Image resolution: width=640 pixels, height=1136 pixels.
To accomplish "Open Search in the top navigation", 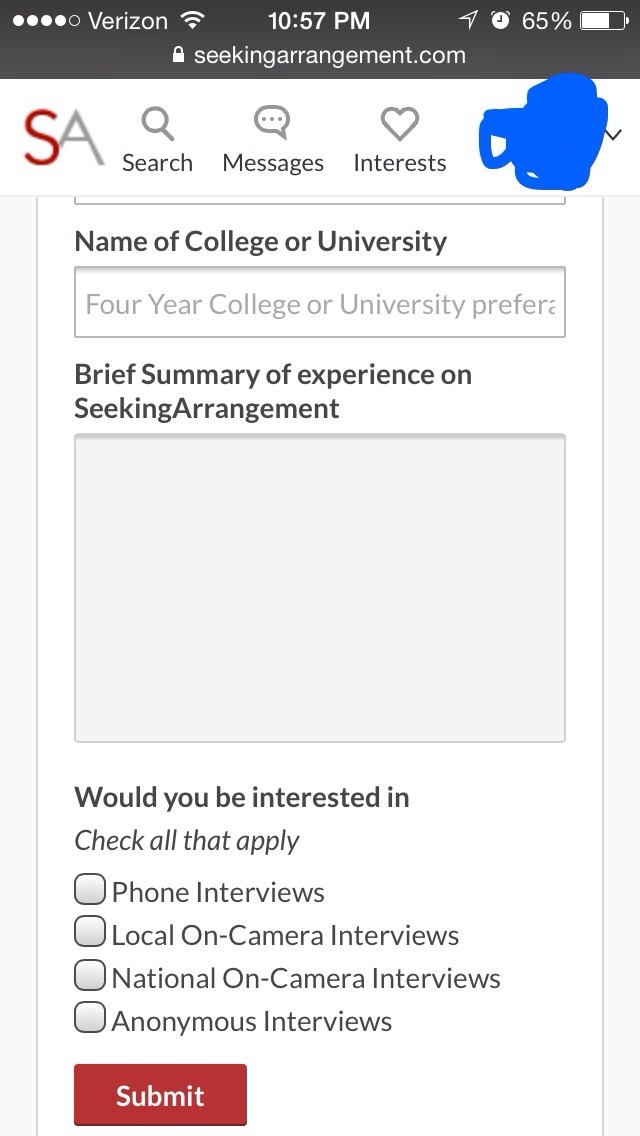I will 157,141.
